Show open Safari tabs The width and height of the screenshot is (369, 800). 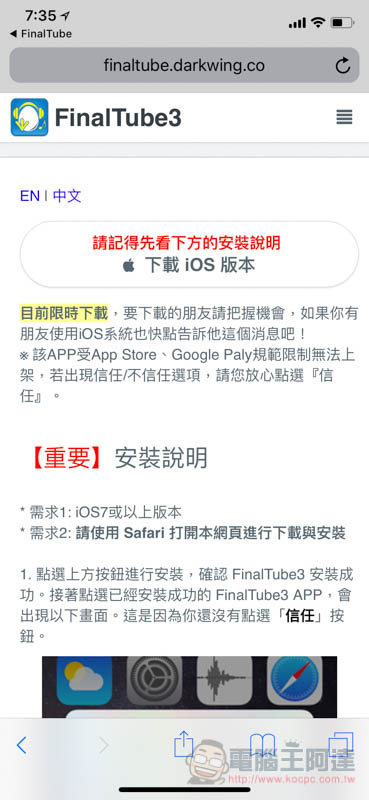click(340, 744)
